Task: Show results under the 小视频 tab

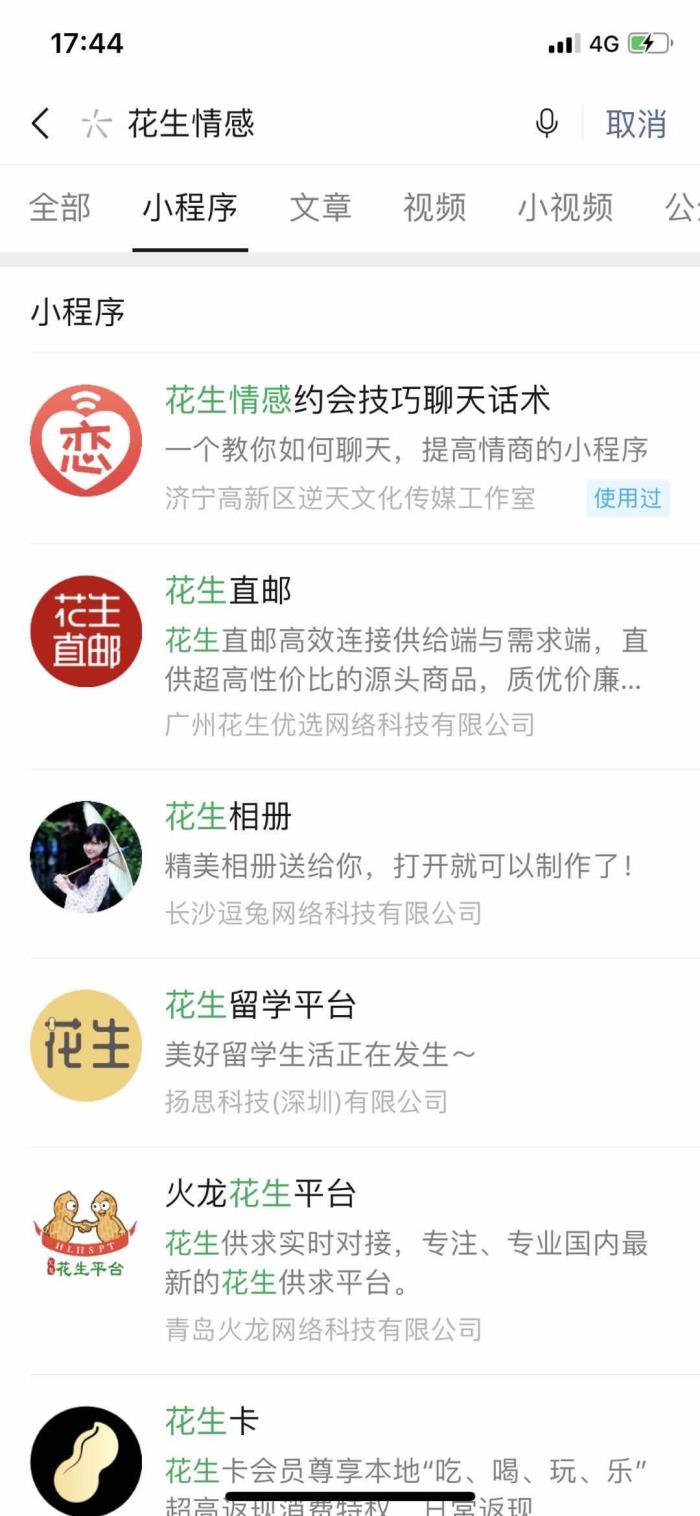Action: (x=565, y=208)
